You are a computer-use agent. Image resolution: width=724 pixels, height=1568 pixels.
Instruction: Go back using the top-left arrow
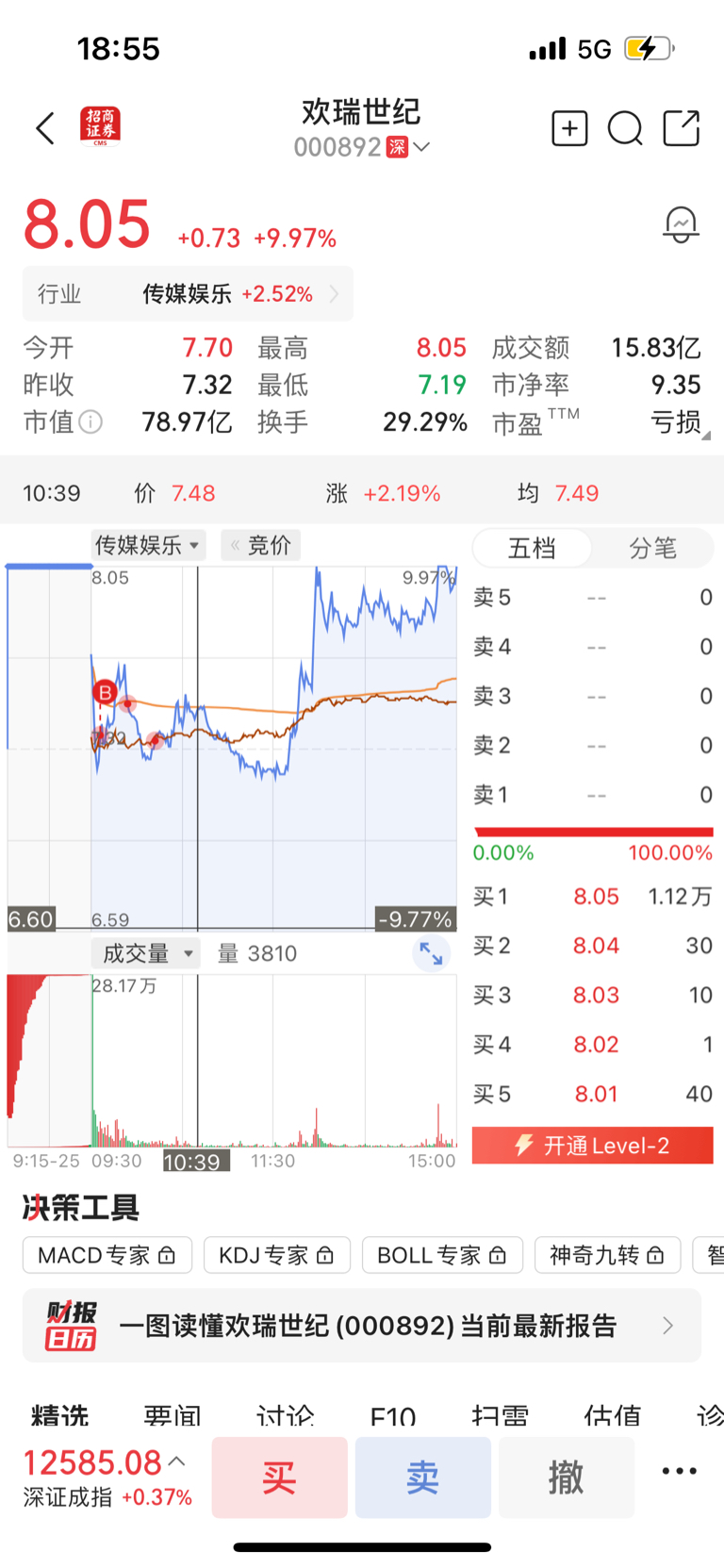[x=45, y=128]
